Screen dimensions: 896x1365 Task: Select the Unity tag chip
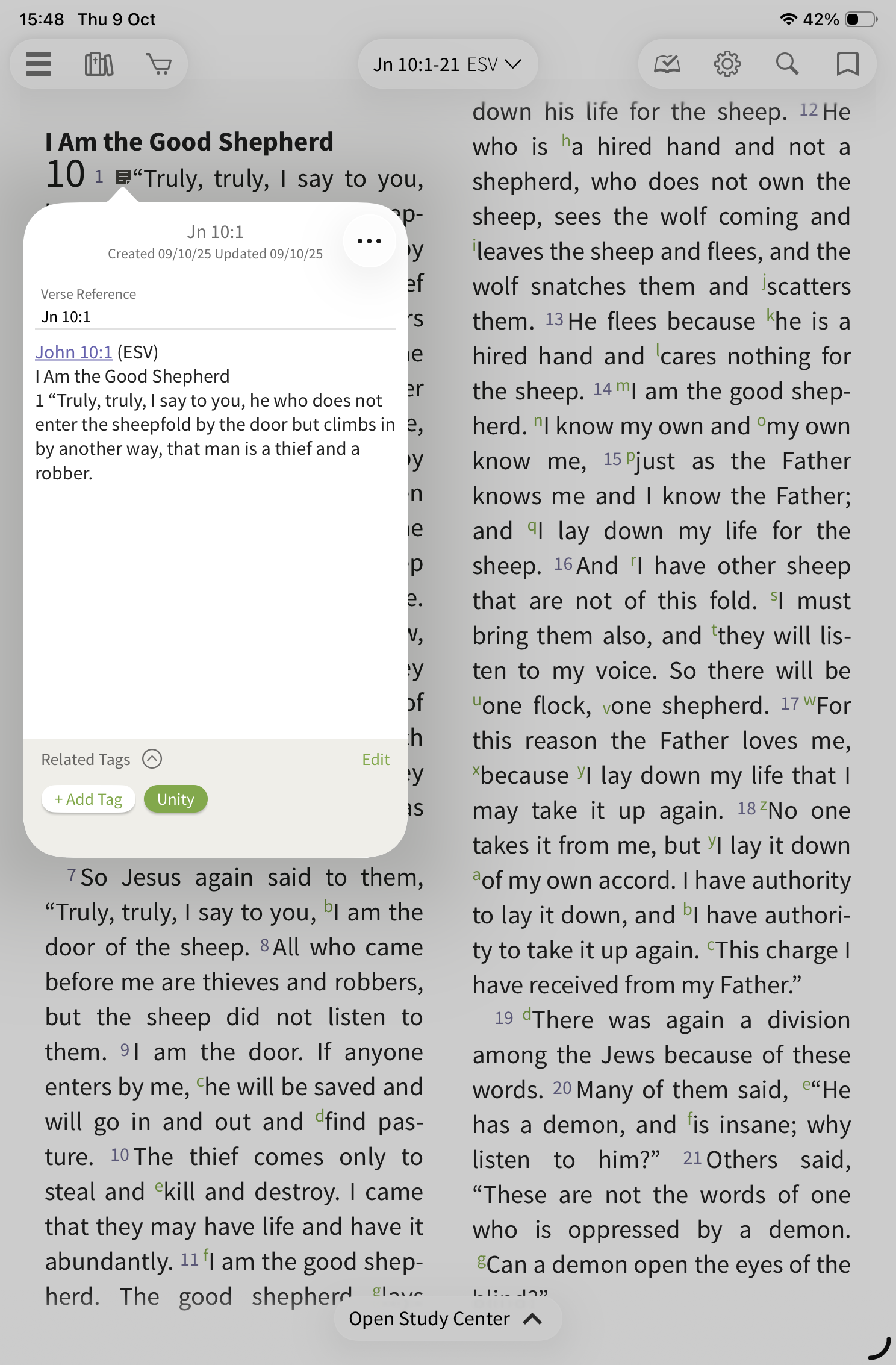(x=176, y=799)
